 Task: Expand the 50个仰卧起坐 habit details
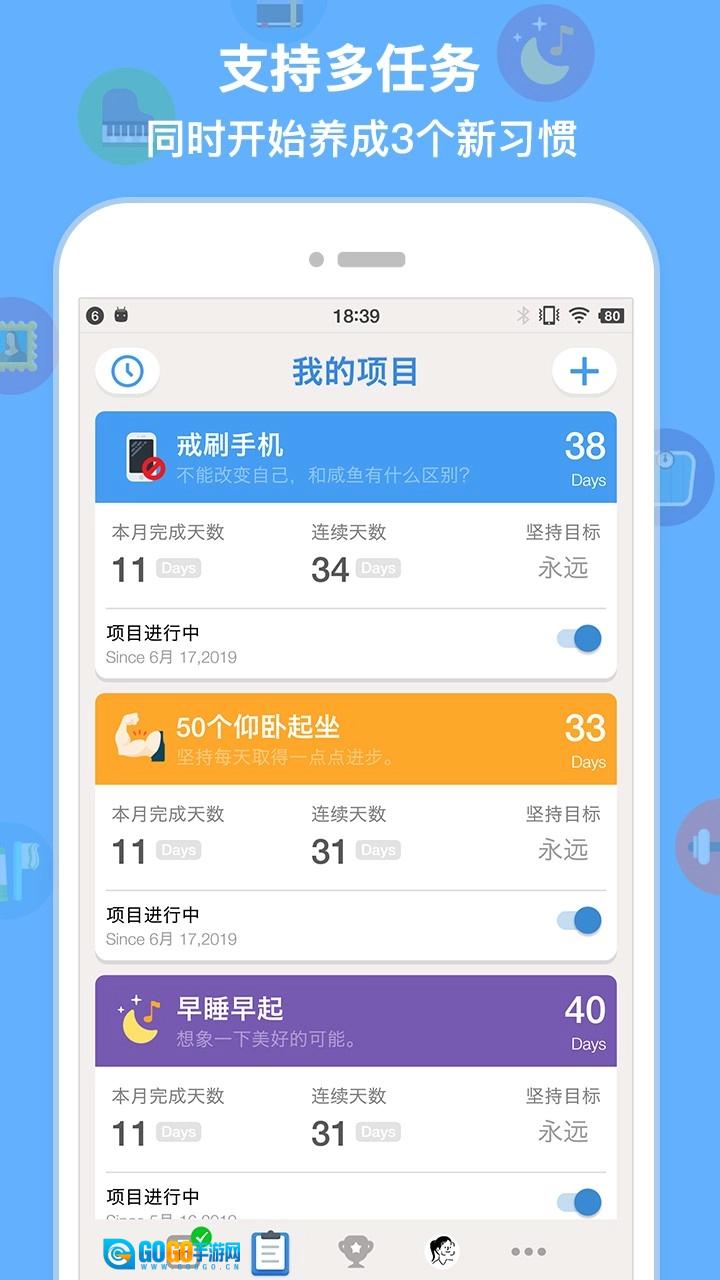click(x=354, y=738)
